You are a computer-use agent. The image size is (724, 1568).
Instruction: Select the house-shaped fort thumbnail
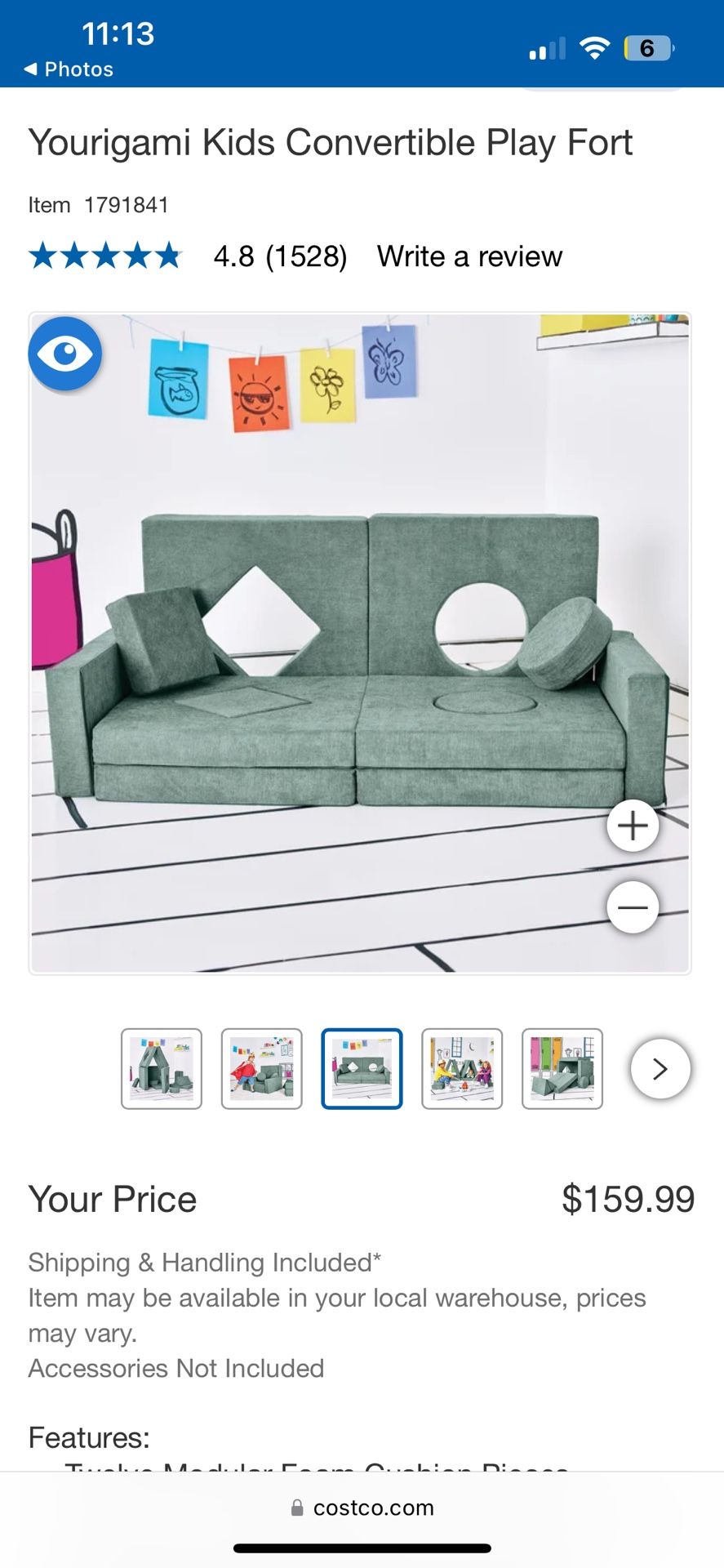(x=162, y=1068)
